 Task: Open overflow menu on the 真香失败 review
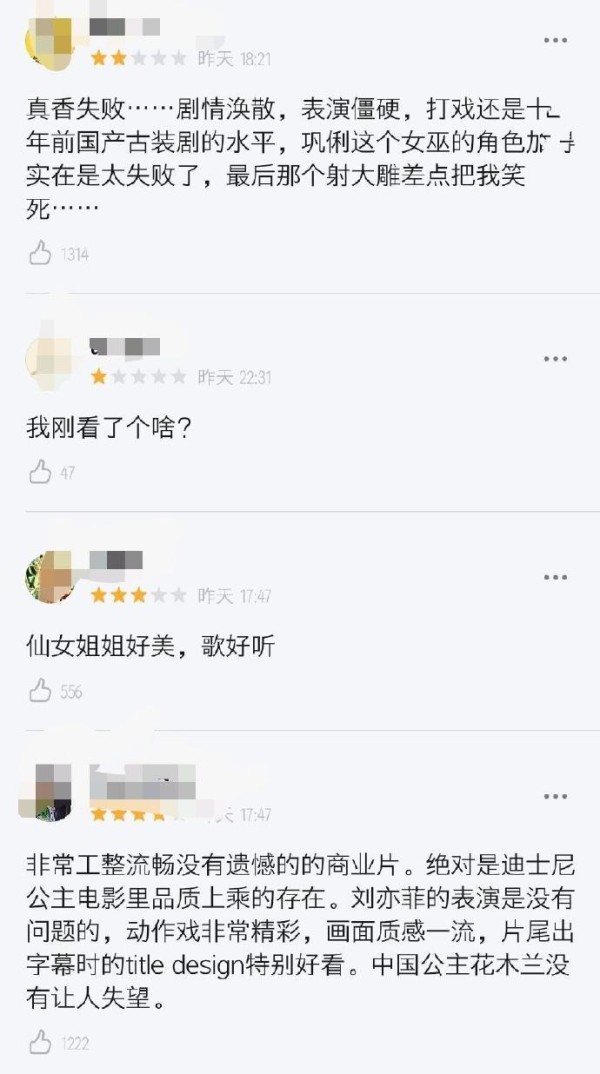tap(555, 40)
